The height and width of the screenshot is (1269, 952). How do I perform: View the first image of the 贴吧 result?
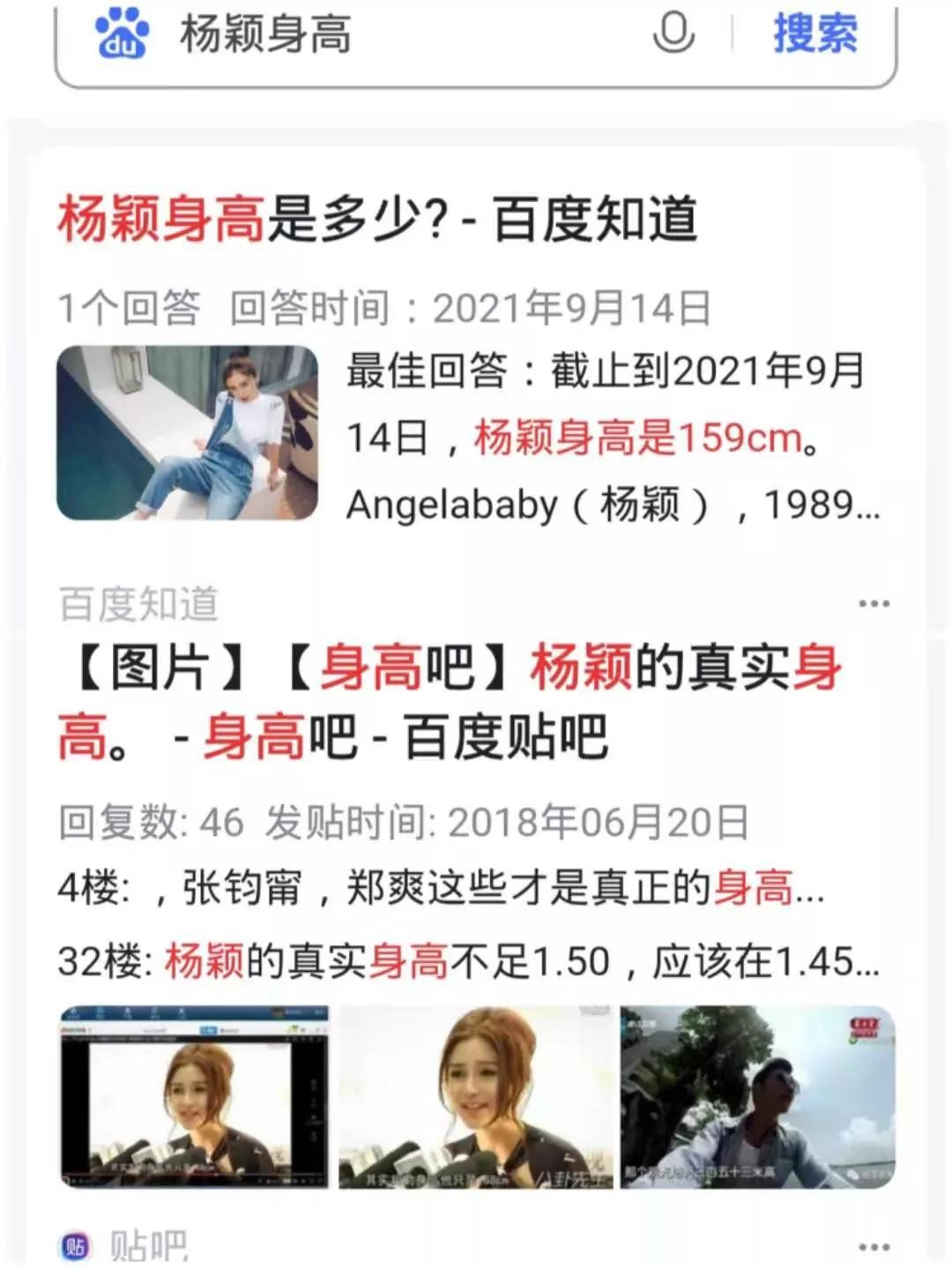pos(194,1096)
